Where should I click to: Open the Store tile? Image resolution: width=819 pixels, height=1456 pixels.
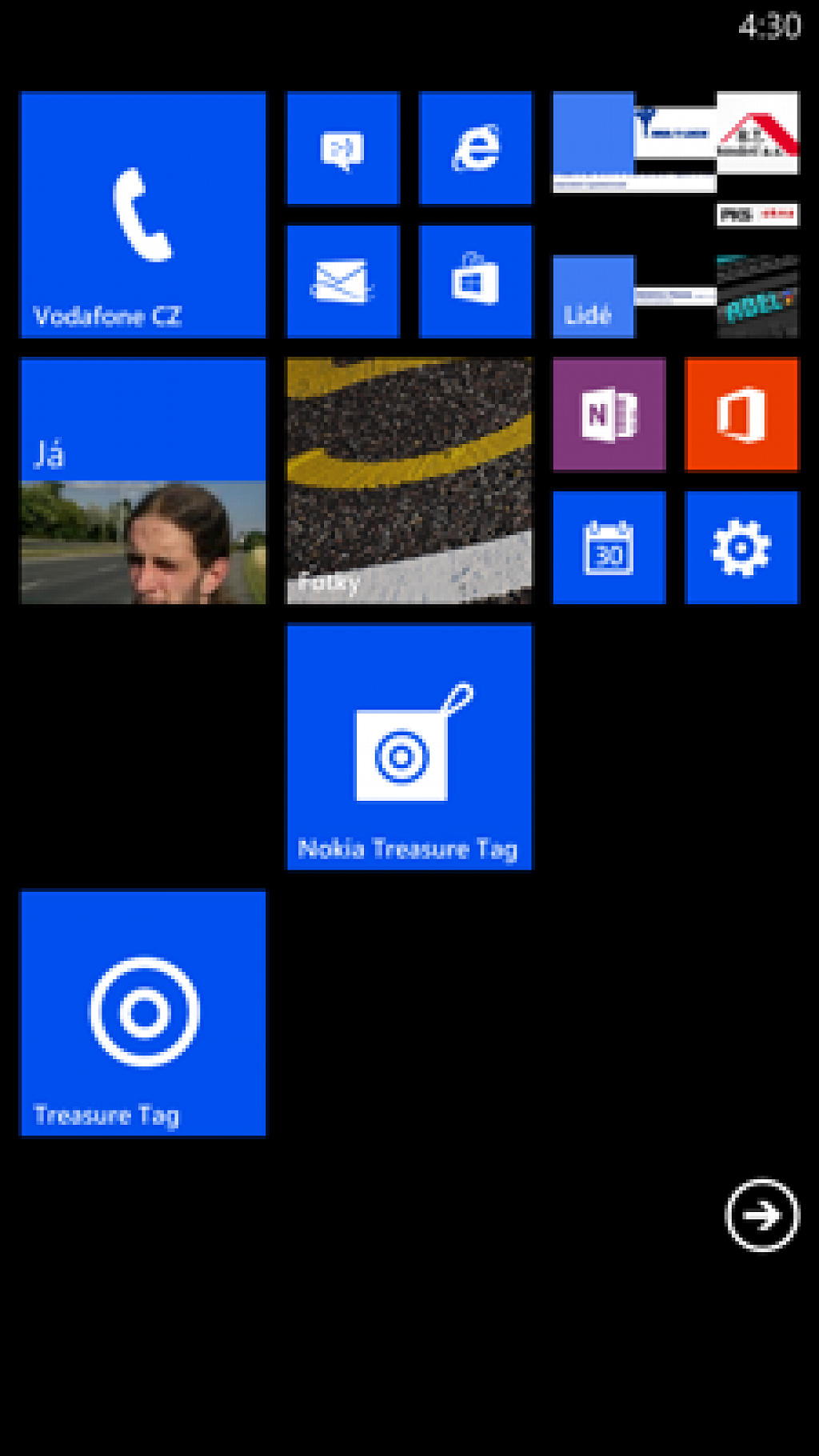pyautogui.click(x=475, y=282)
